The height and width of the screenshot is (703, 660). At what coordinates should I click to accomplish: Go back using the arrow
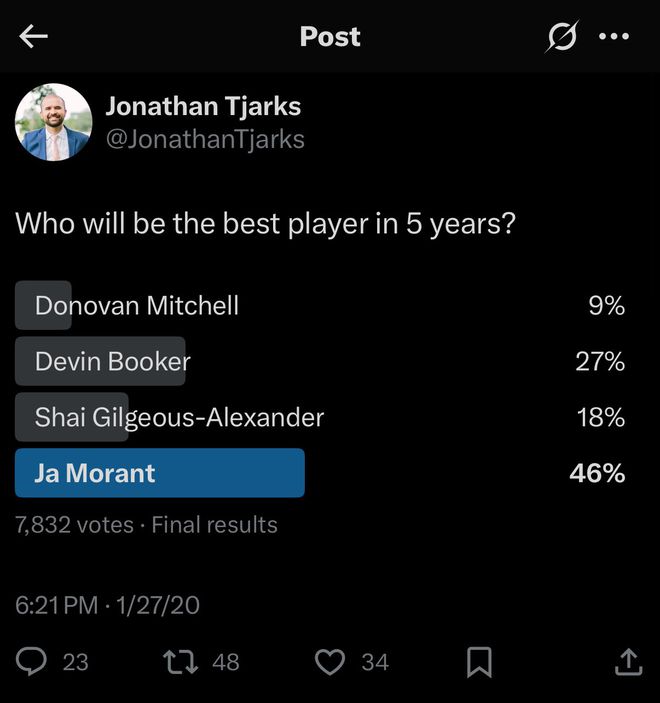tap(34, 37)
